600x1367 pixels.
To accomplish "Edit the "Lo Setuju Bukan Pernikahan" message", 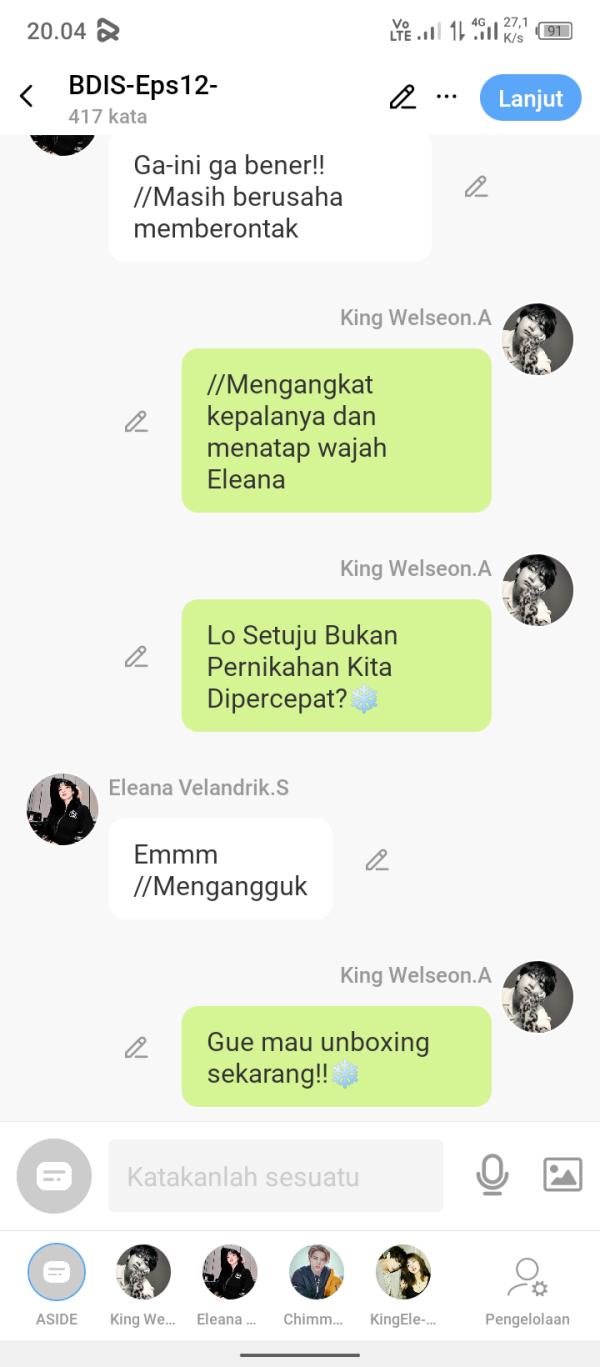I will tap(136, 657).
